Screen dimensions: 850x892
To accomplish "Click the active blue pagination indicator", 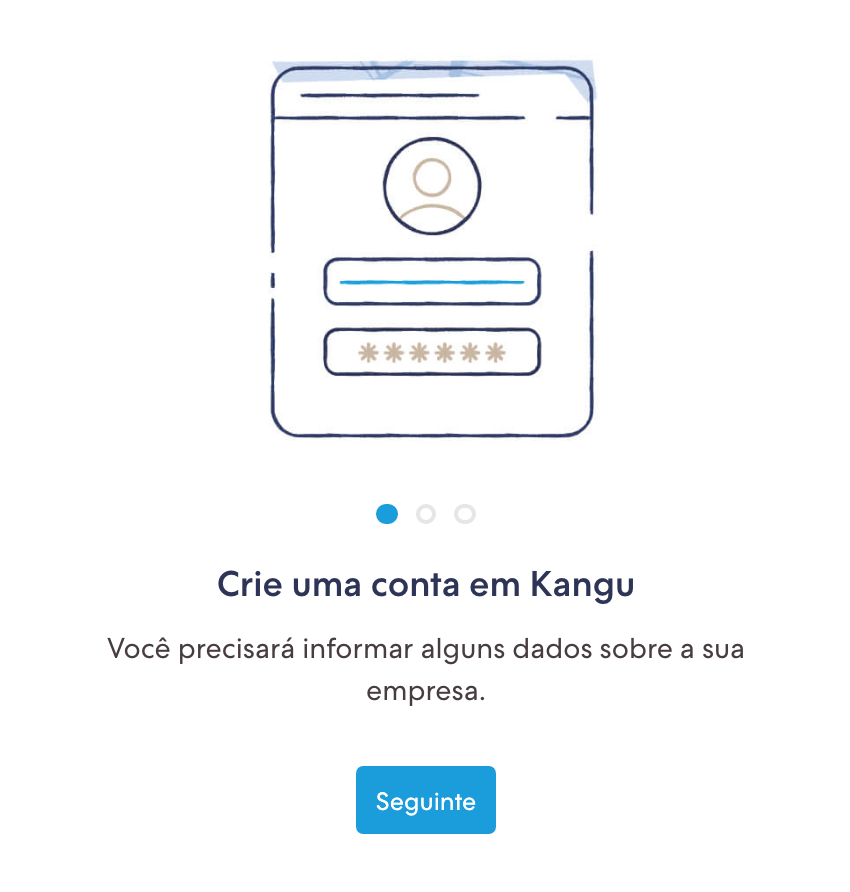I will (x=387, y=514).
